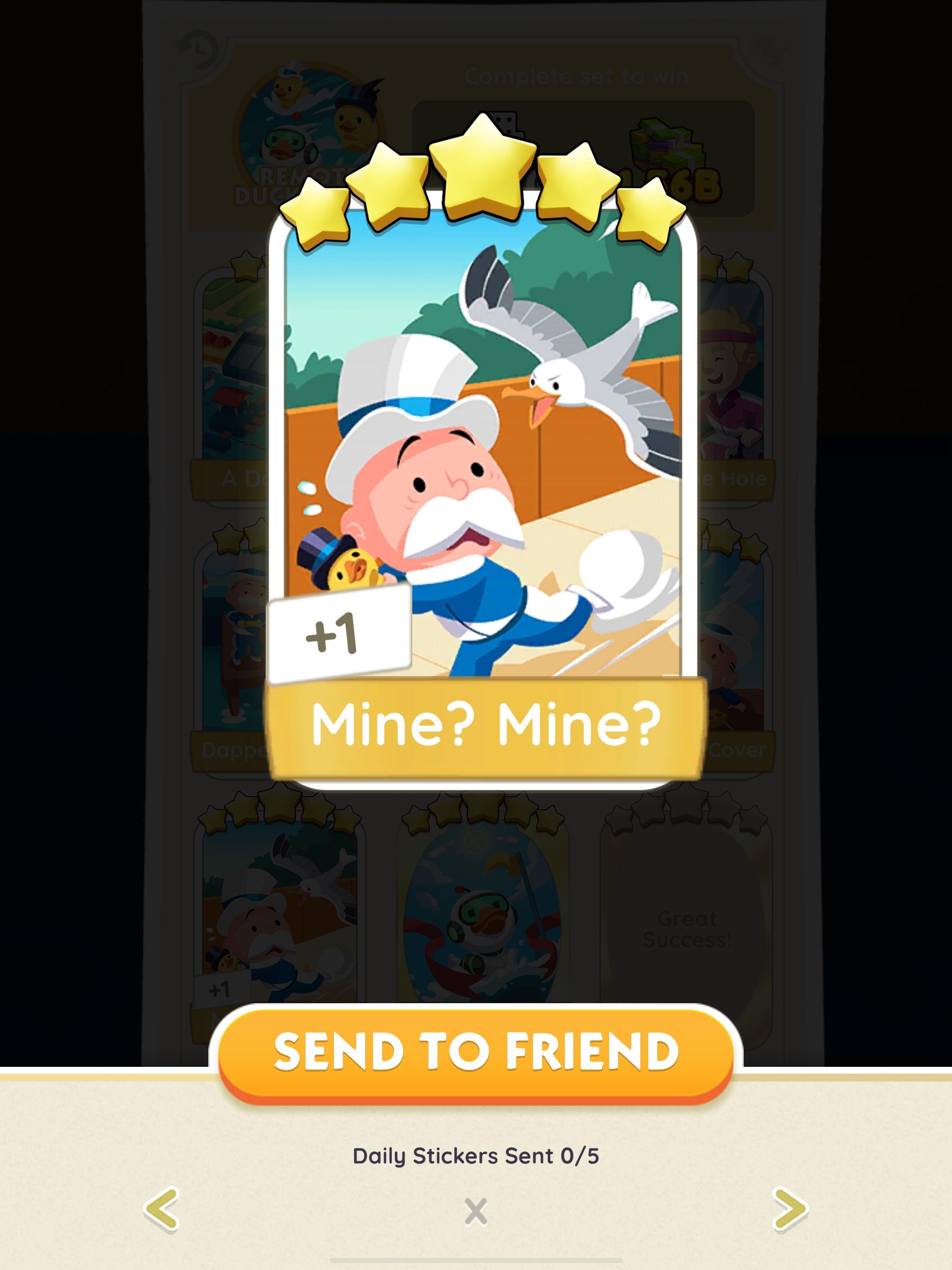Go to the previous sticker
The height and width of the screenshot is (1270, 952).
pos(161,1209)
